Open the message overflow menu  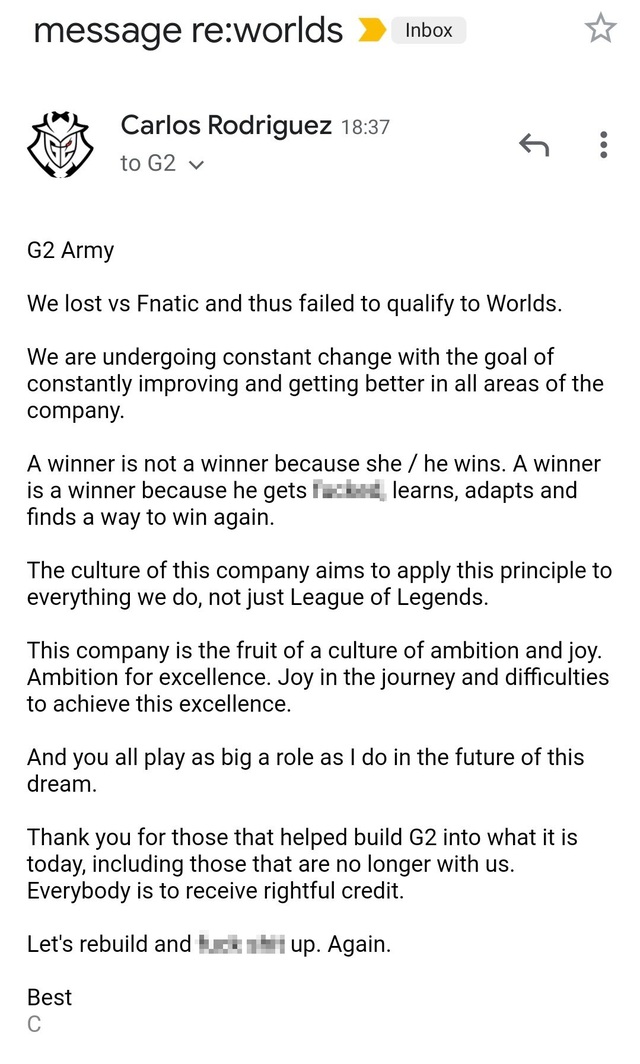pyautogui.click(x=603, y=145)
